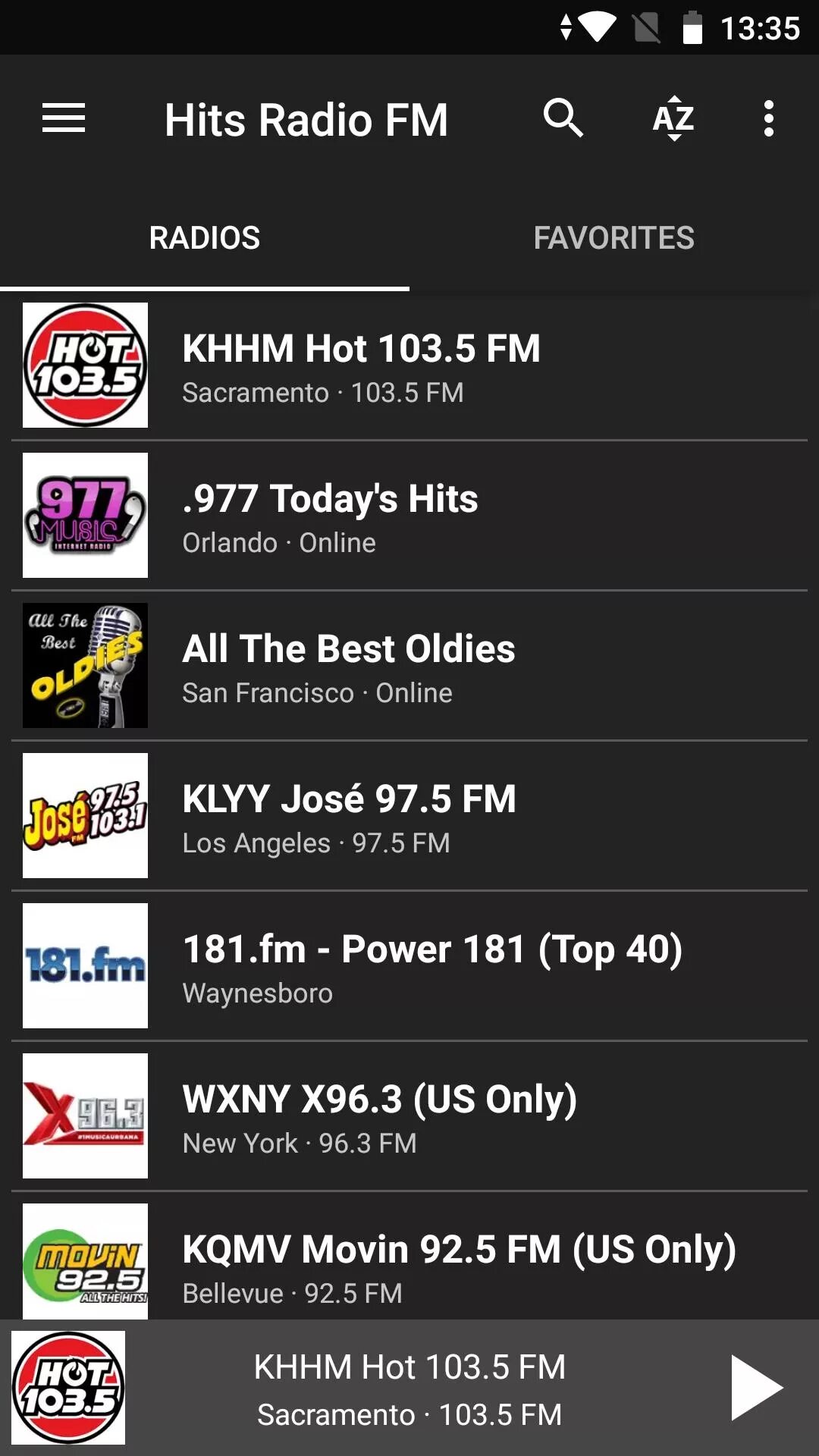Tune in to KLYY José 97.5 FM
The width and height of the screenshot is (819, 1456).
409,816
